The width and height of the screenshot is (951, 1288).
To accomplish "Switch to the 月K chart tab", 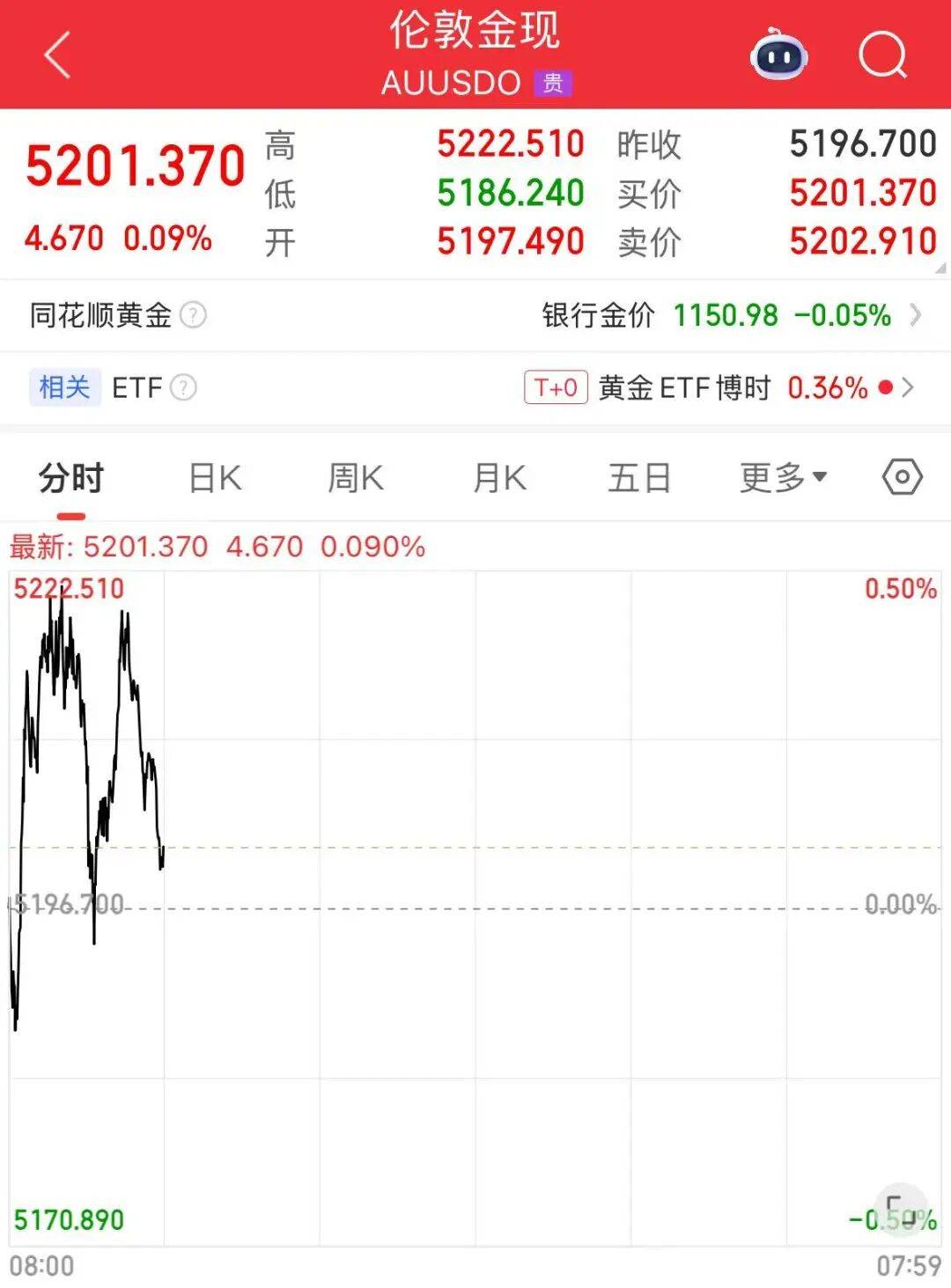I will click(499, 479).
